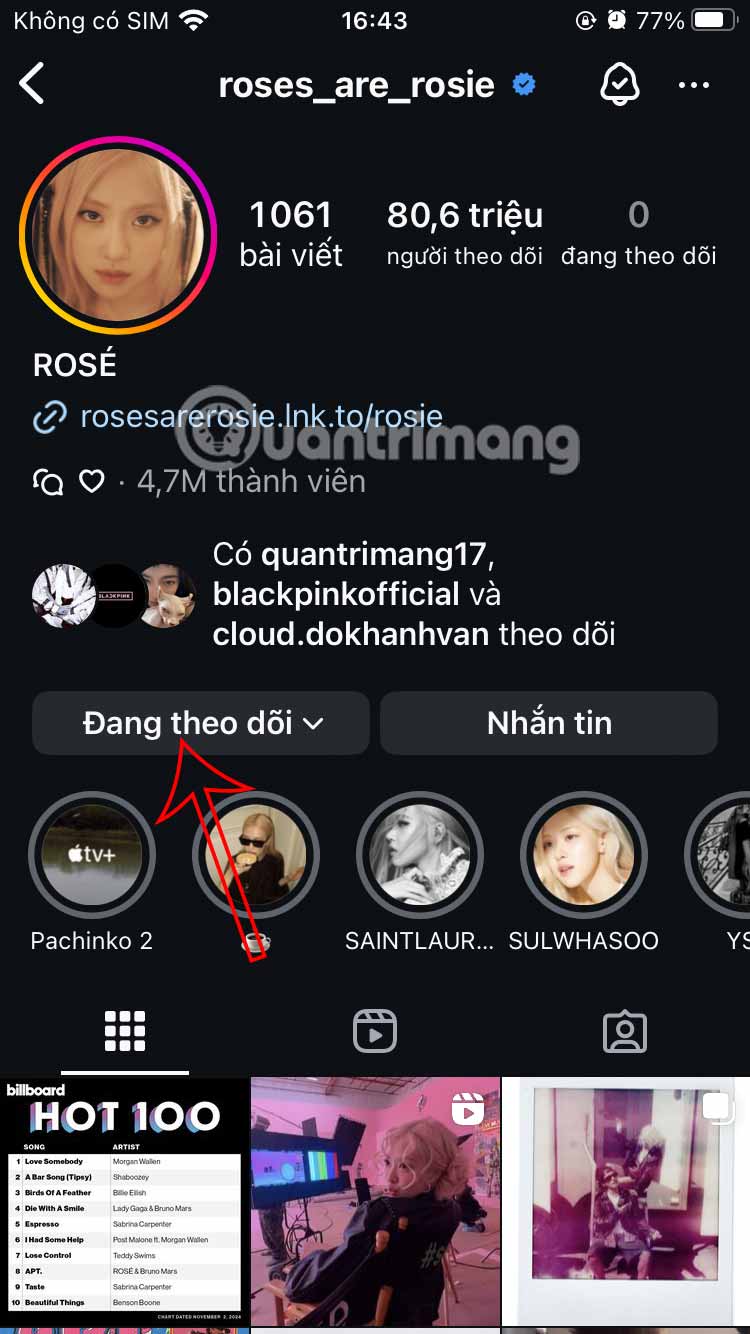Image resolution: width=750 pixels, height=1334 pixels.
Task: View the 80,6 triệu người theo dõi list
Action: [465, 233]
